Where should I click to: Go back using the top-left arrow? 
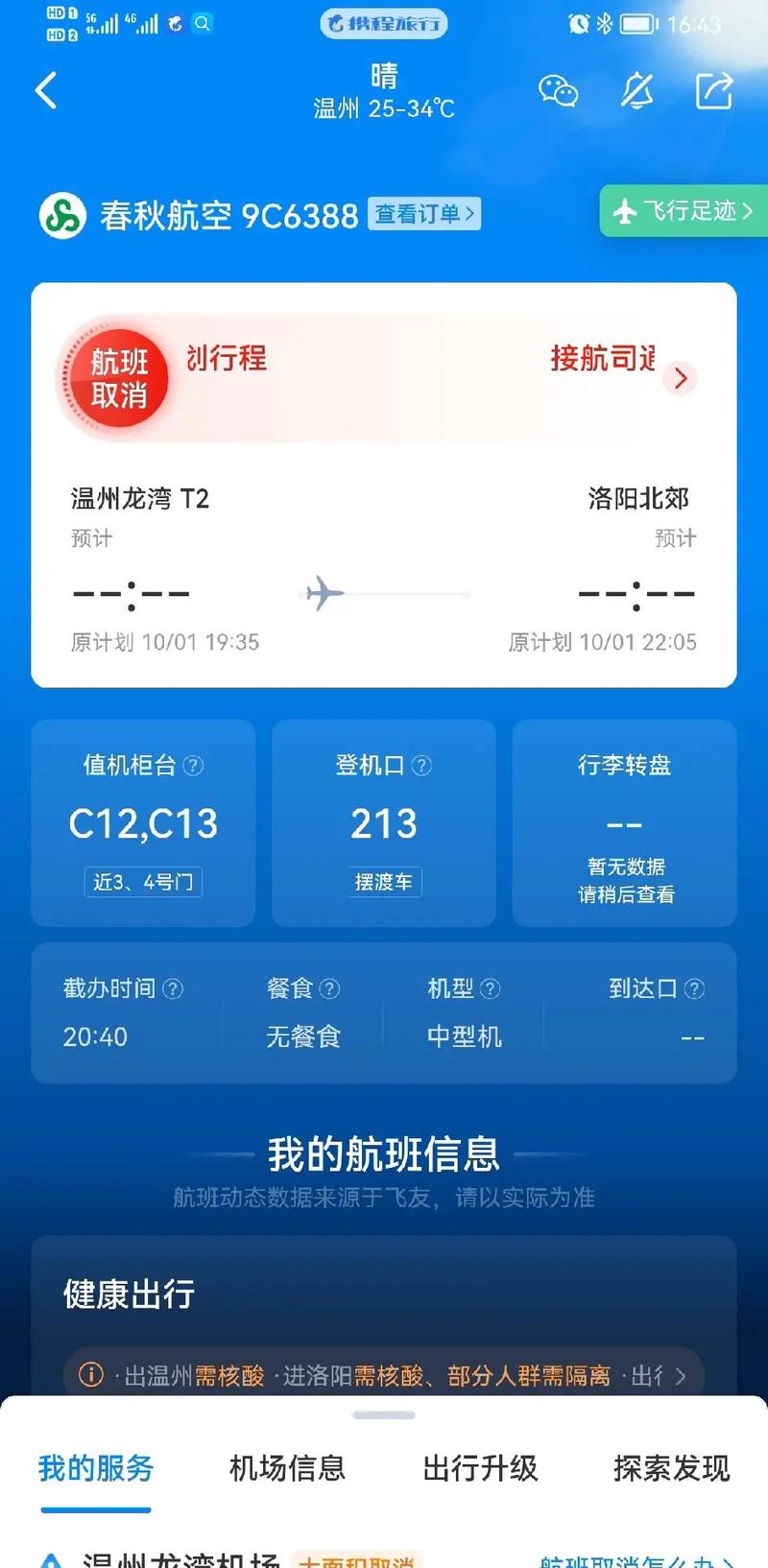(x=46, y=91)
